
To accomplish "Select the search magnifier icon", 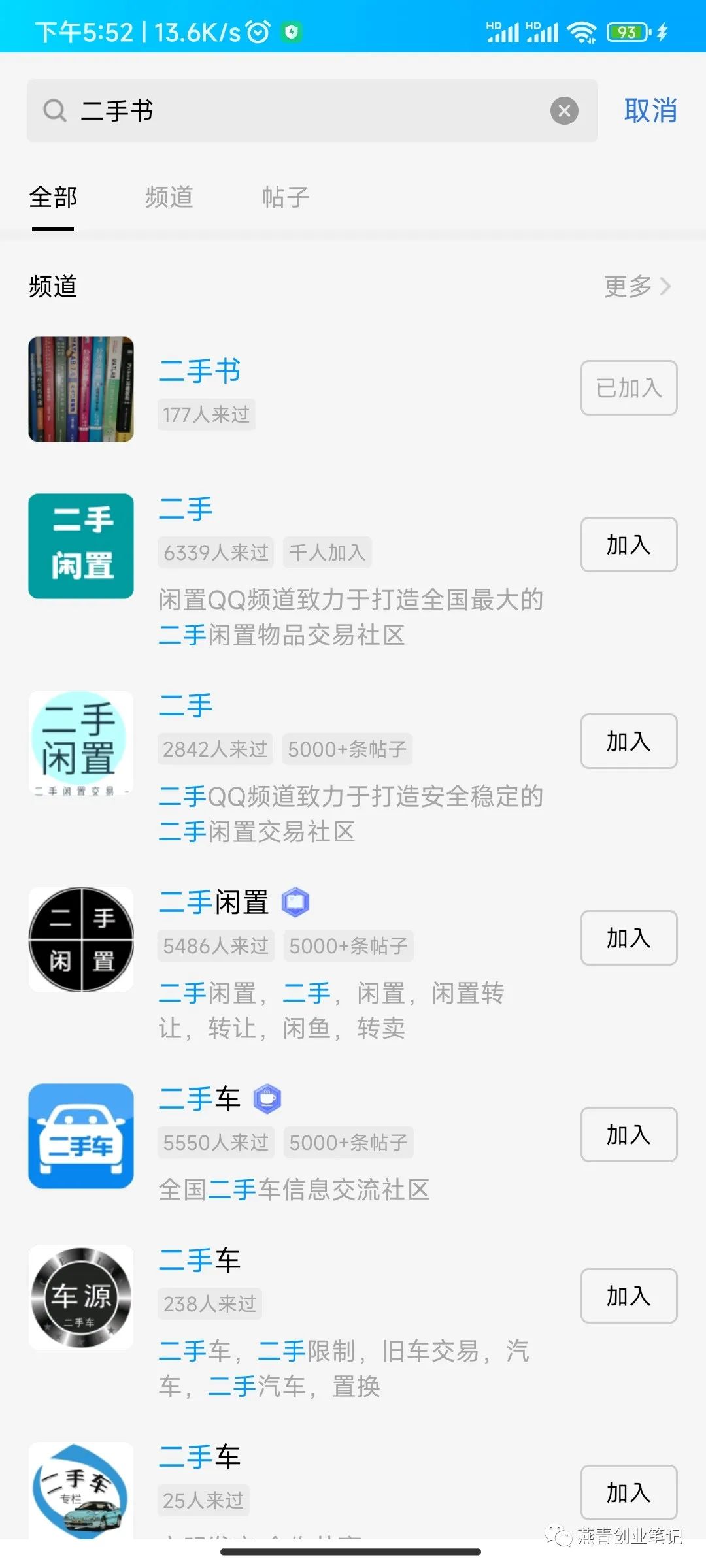I will point(56,111).
